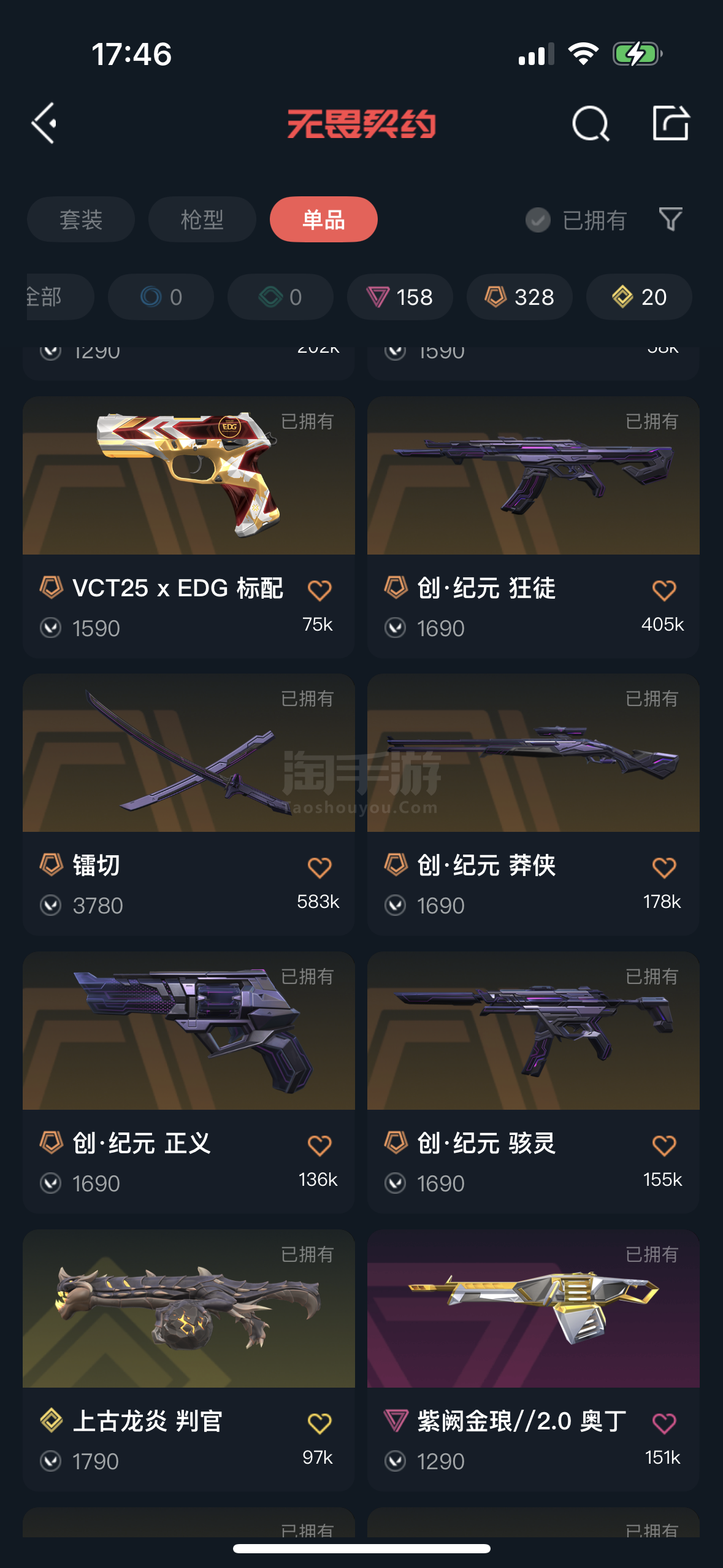Open the 创·纪元 骇灵 skin card

pos(534,1083)
